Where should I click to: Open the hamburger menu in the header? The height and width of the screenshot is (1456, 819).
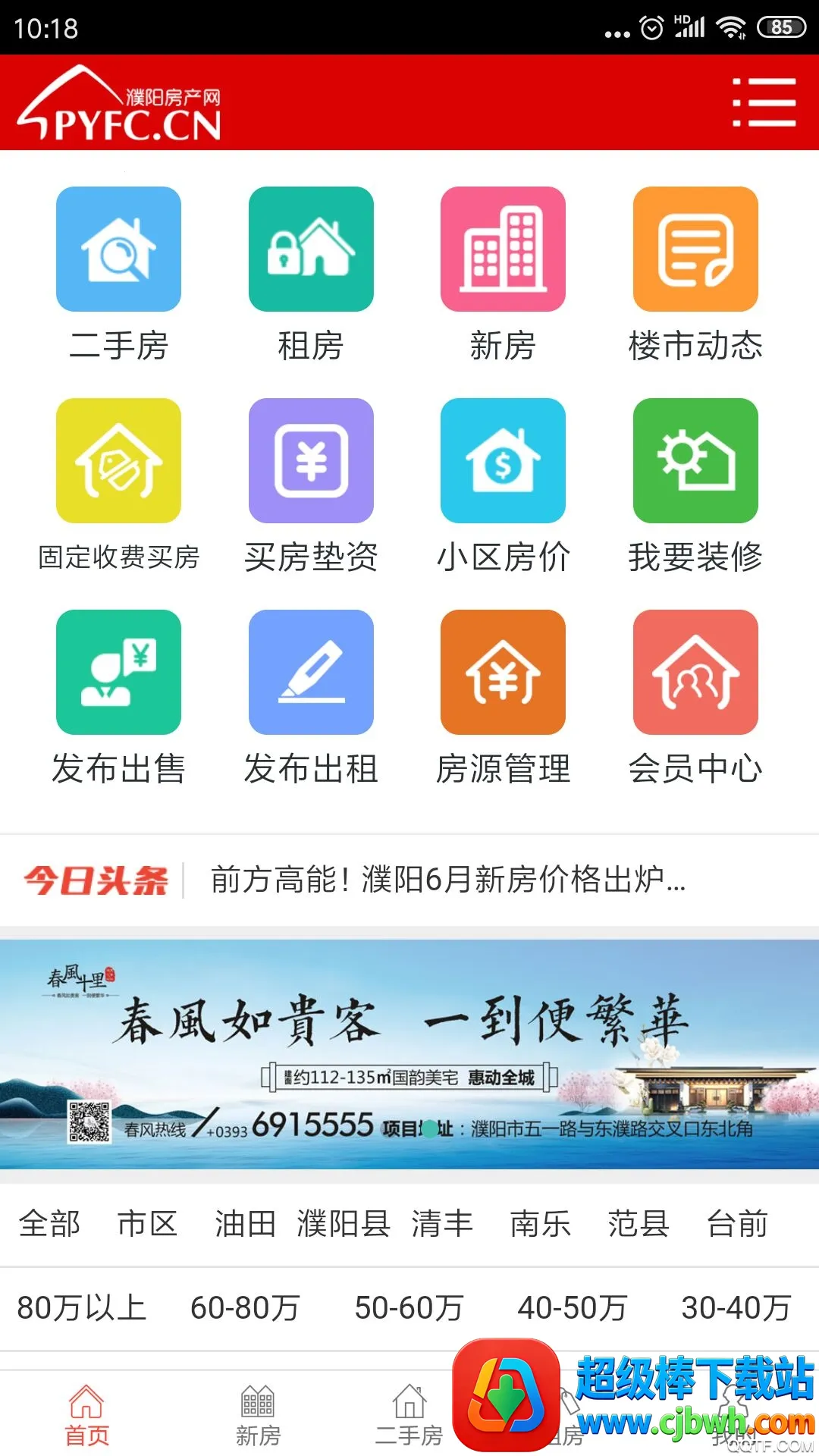(x=764, y=102)
